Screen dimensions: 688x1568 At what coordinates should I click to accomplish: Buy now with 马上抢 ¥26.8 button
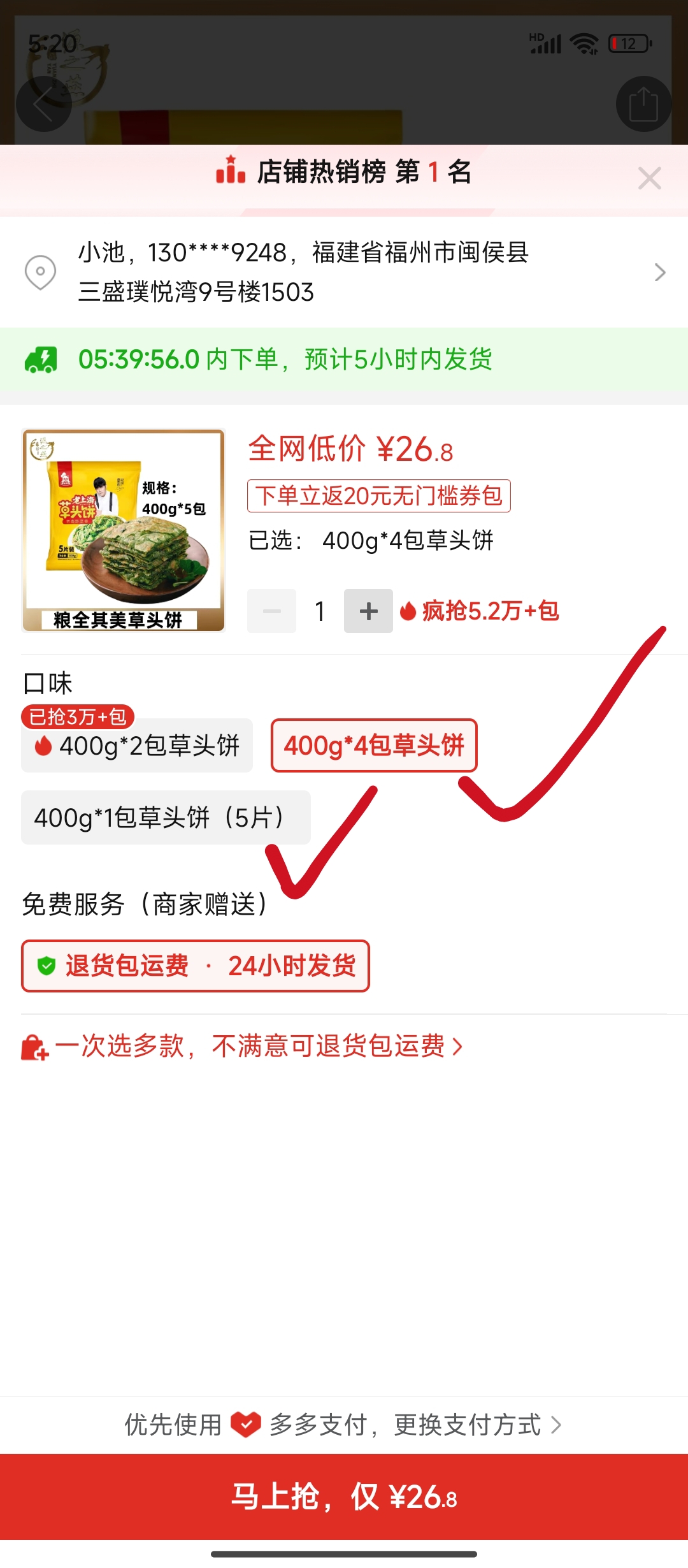click(x=344, y=1497)
